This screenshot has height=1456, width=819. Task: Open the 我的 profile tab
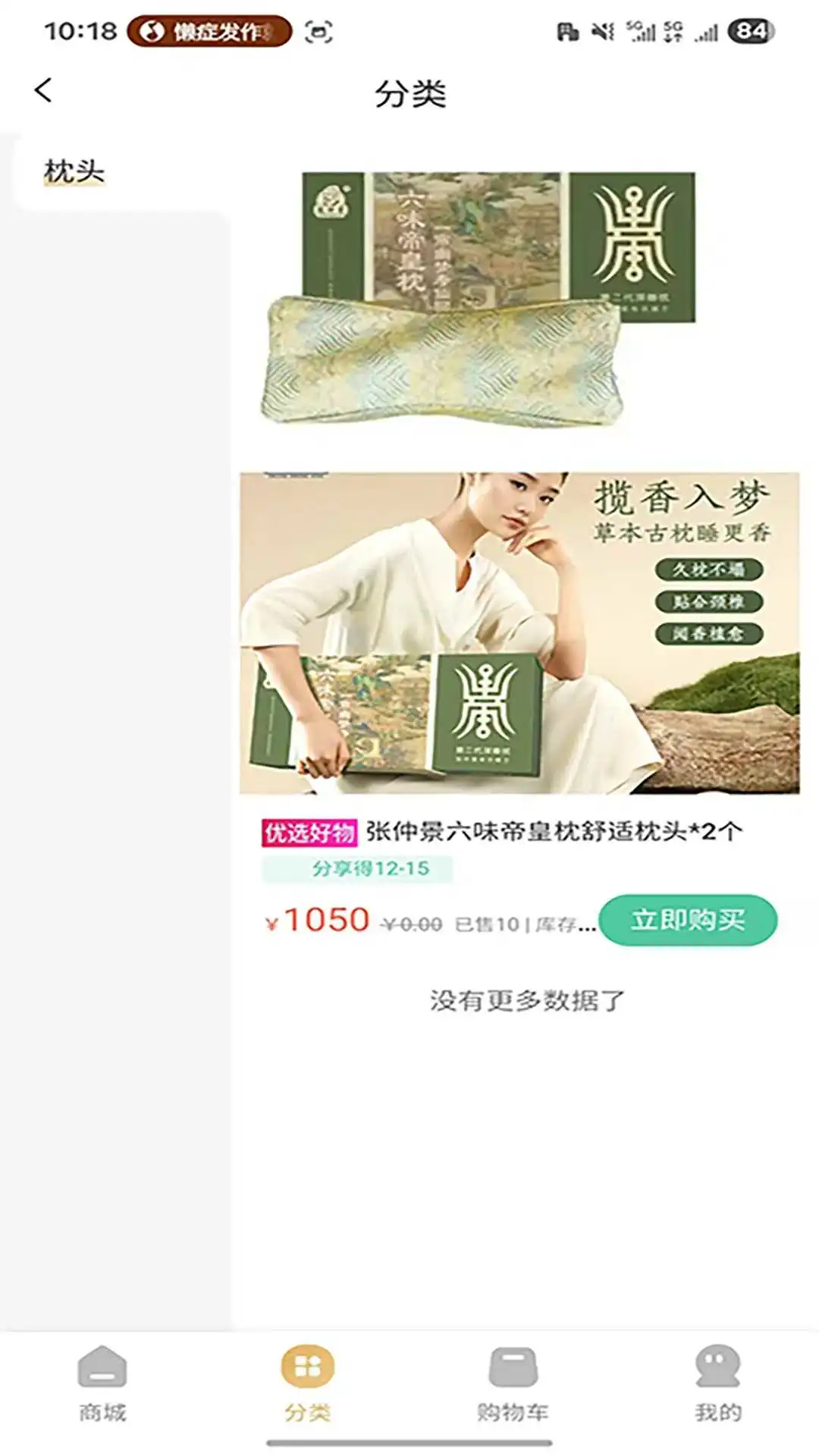[x=717, y=1383]
